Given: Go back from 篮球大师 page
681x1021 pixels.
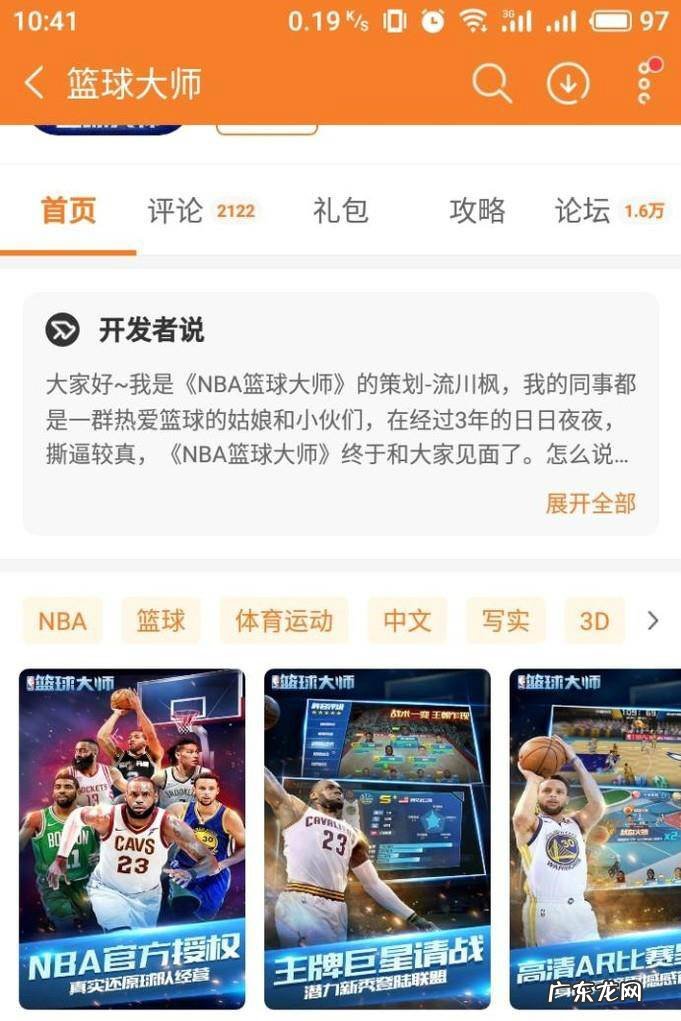Looking at the screenshot, I should 34,83.
